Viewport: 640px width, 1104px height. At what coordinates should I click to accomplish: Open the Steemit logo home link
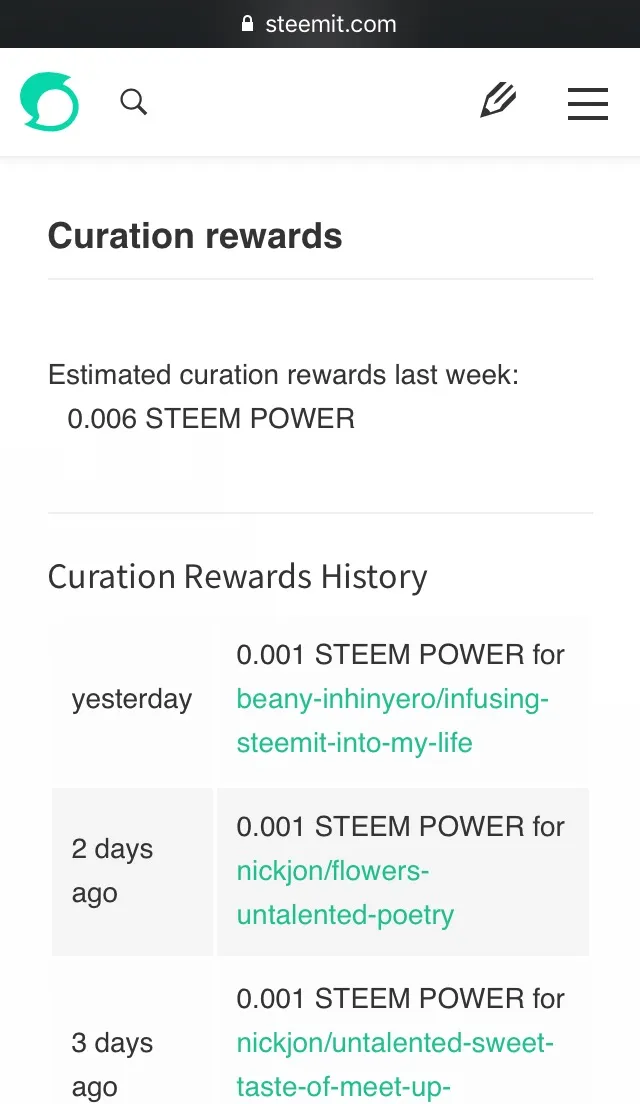[49, 102]
